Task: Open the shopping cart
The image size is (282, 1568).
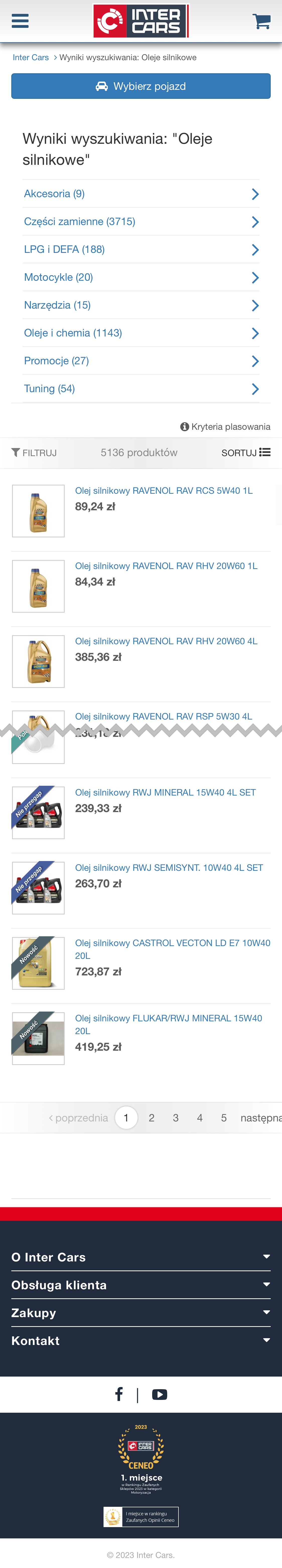Action: click(x=261, y=21)
